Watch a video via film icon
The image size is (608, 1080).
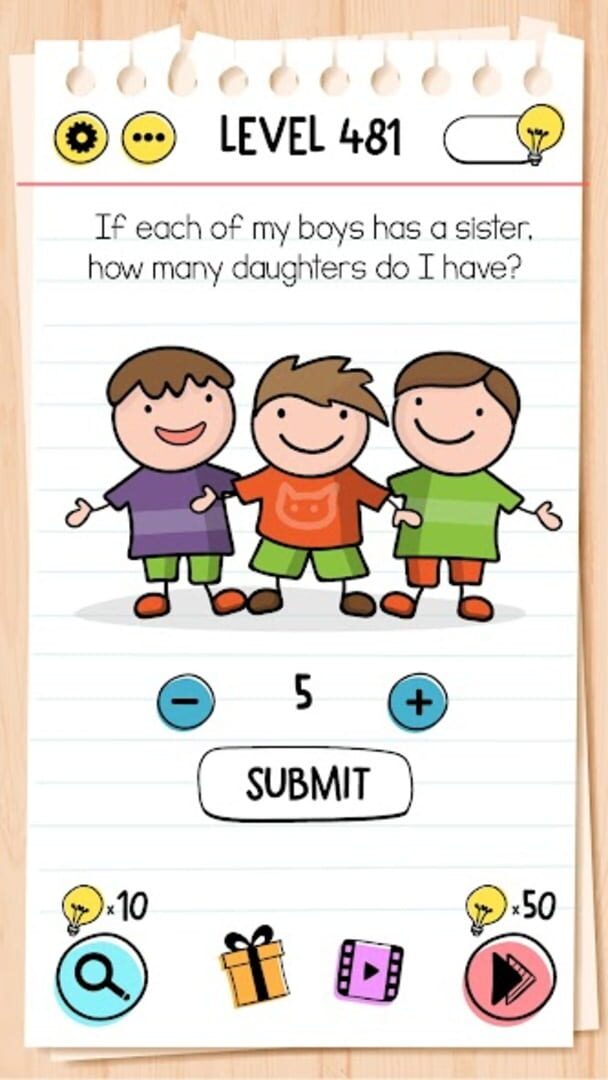pos(369,970)
